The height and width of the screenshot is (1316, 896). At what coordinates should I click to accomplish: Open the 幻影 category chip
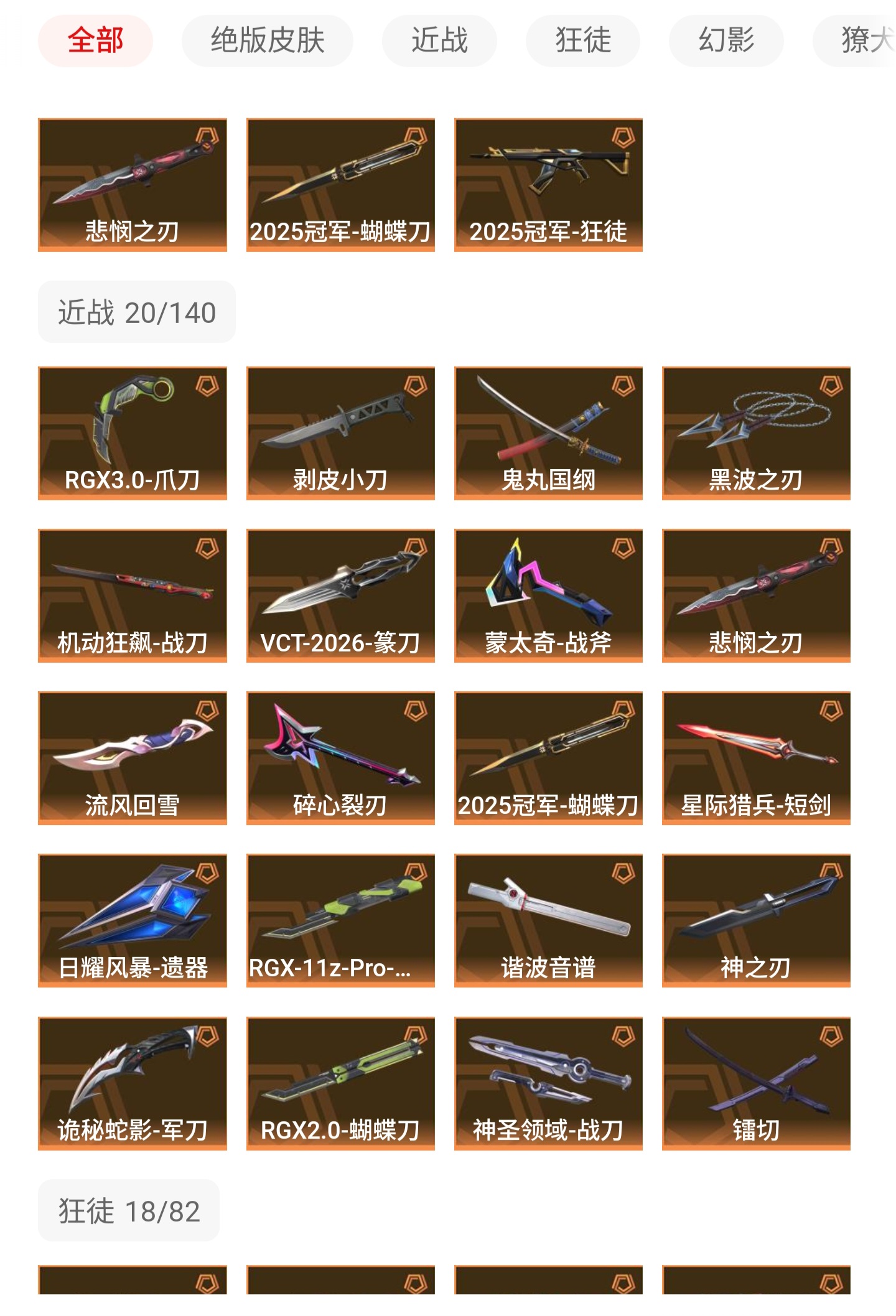tap(726, 40)
